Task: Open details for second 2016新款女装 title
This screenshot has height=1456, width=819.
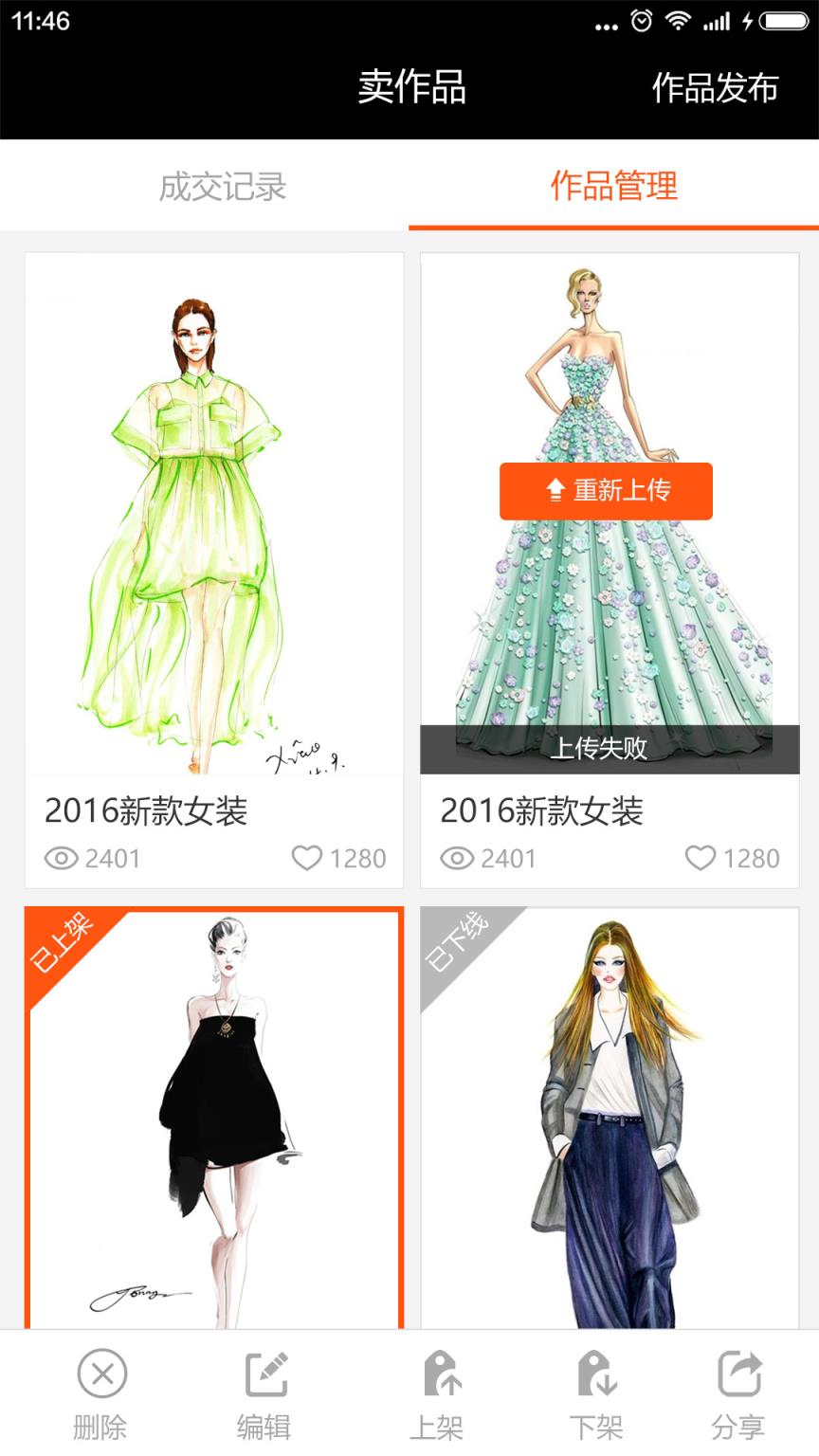Action: [x=542, y=812]
